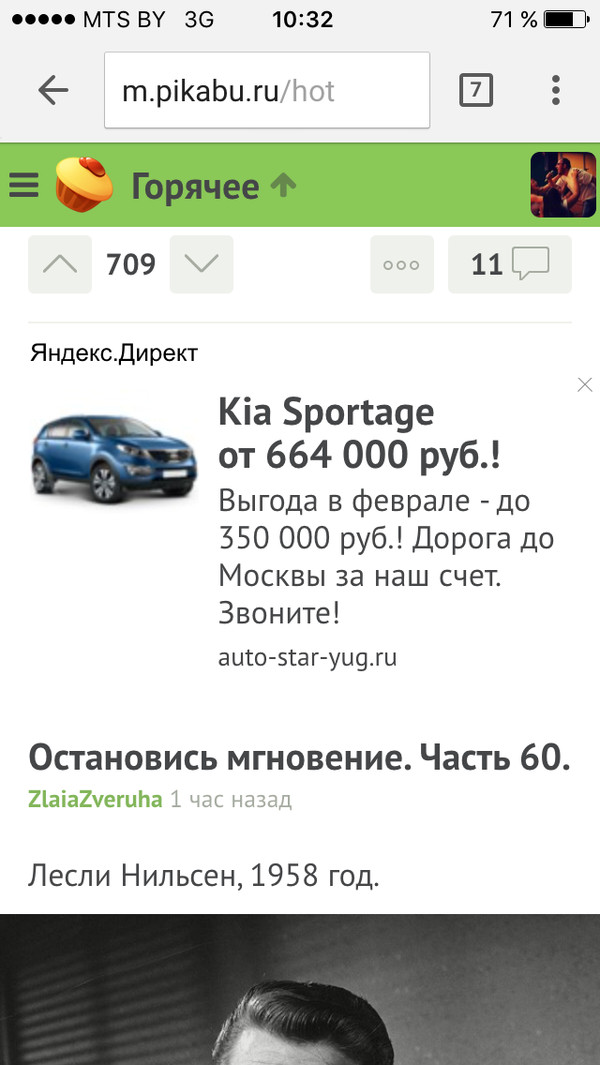This screenshot has height=1065, width=600.
Task: Open the user profile avatar
Action: pos(562,185)
